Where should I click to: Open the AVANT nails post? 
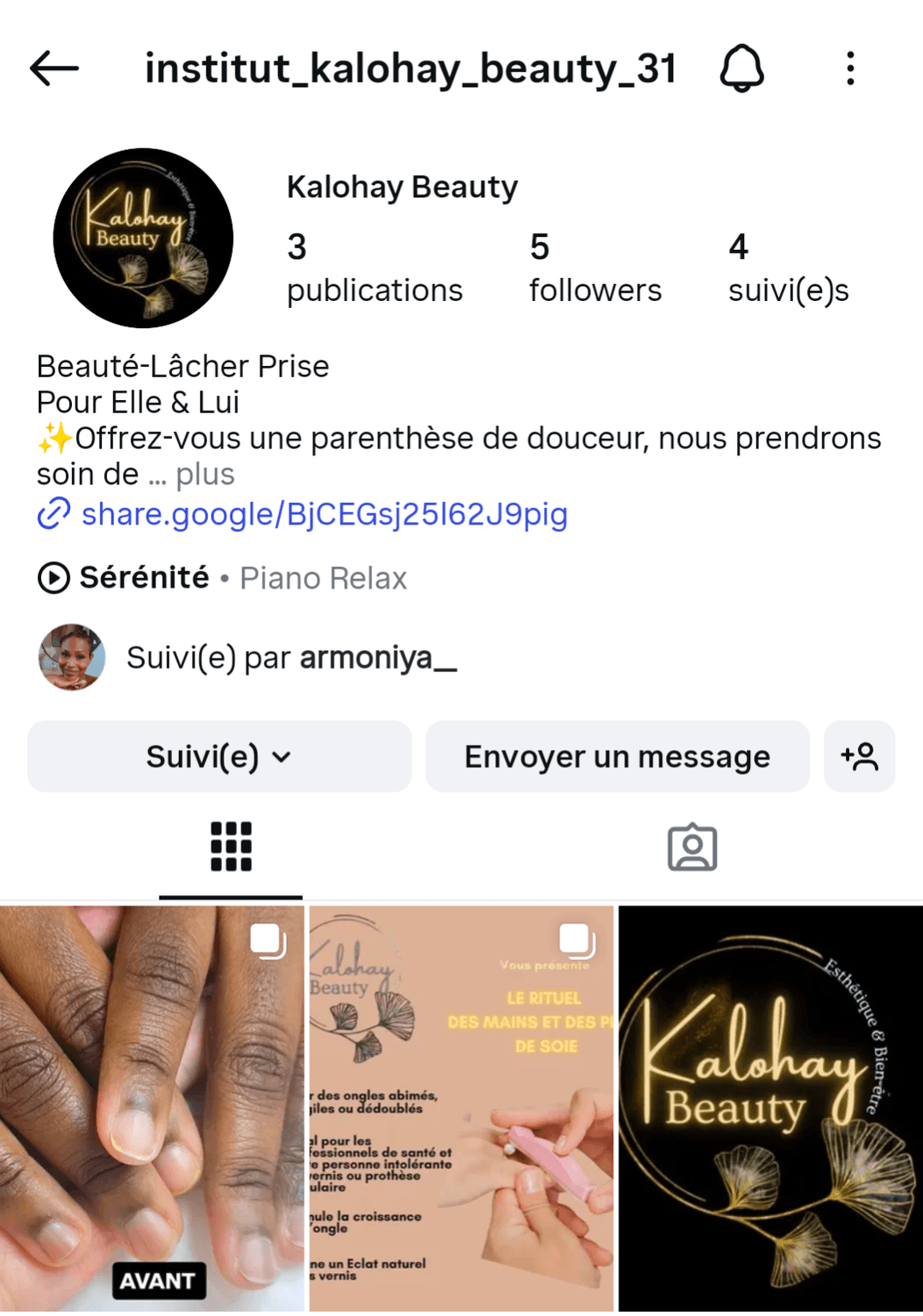(152, 1107)
